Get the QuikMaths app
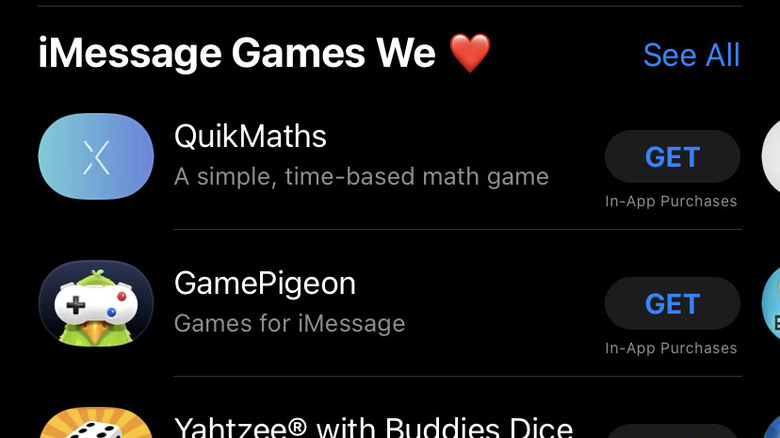The image size is (780, 438). (x=672, y=157)
